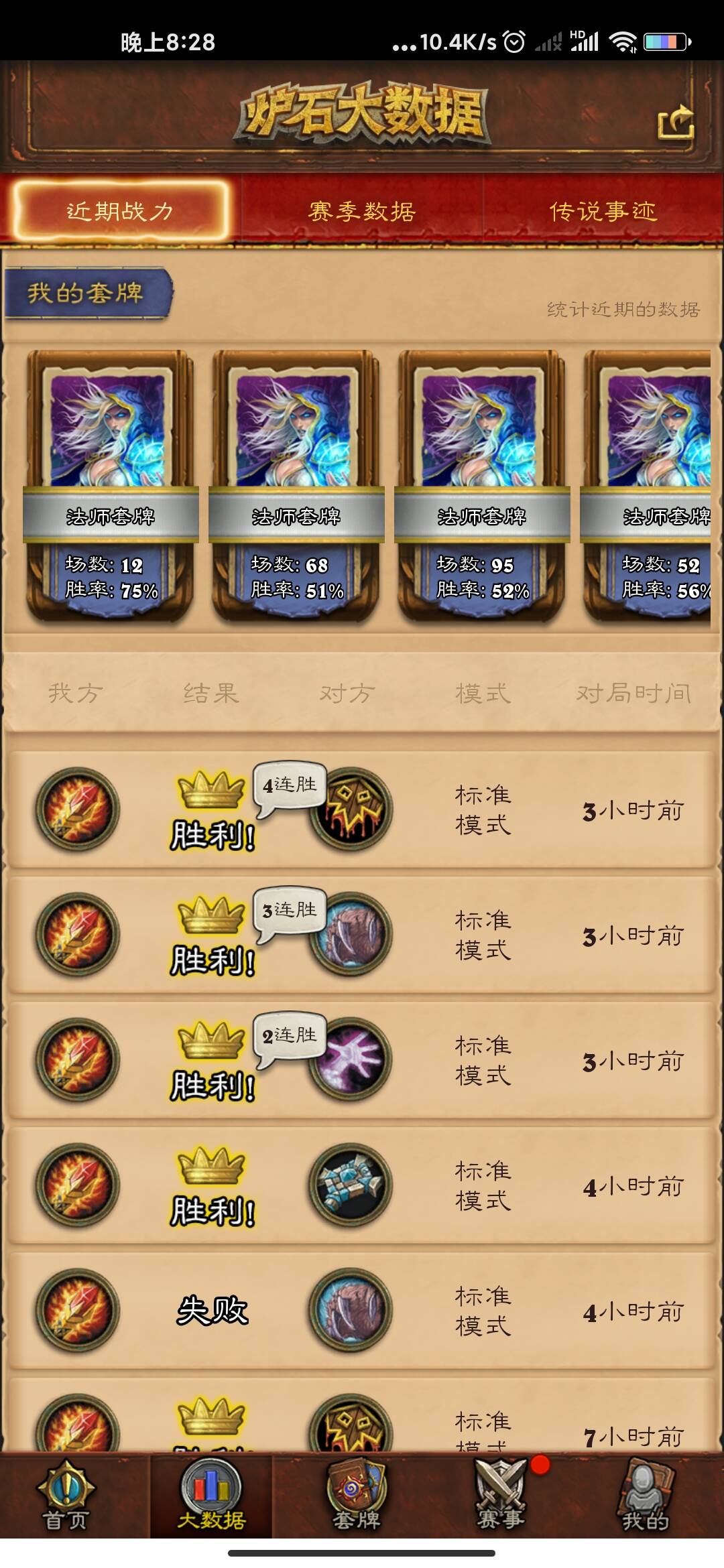
Task: Open the mage deck with 68 games
Action: pos(296,486)
